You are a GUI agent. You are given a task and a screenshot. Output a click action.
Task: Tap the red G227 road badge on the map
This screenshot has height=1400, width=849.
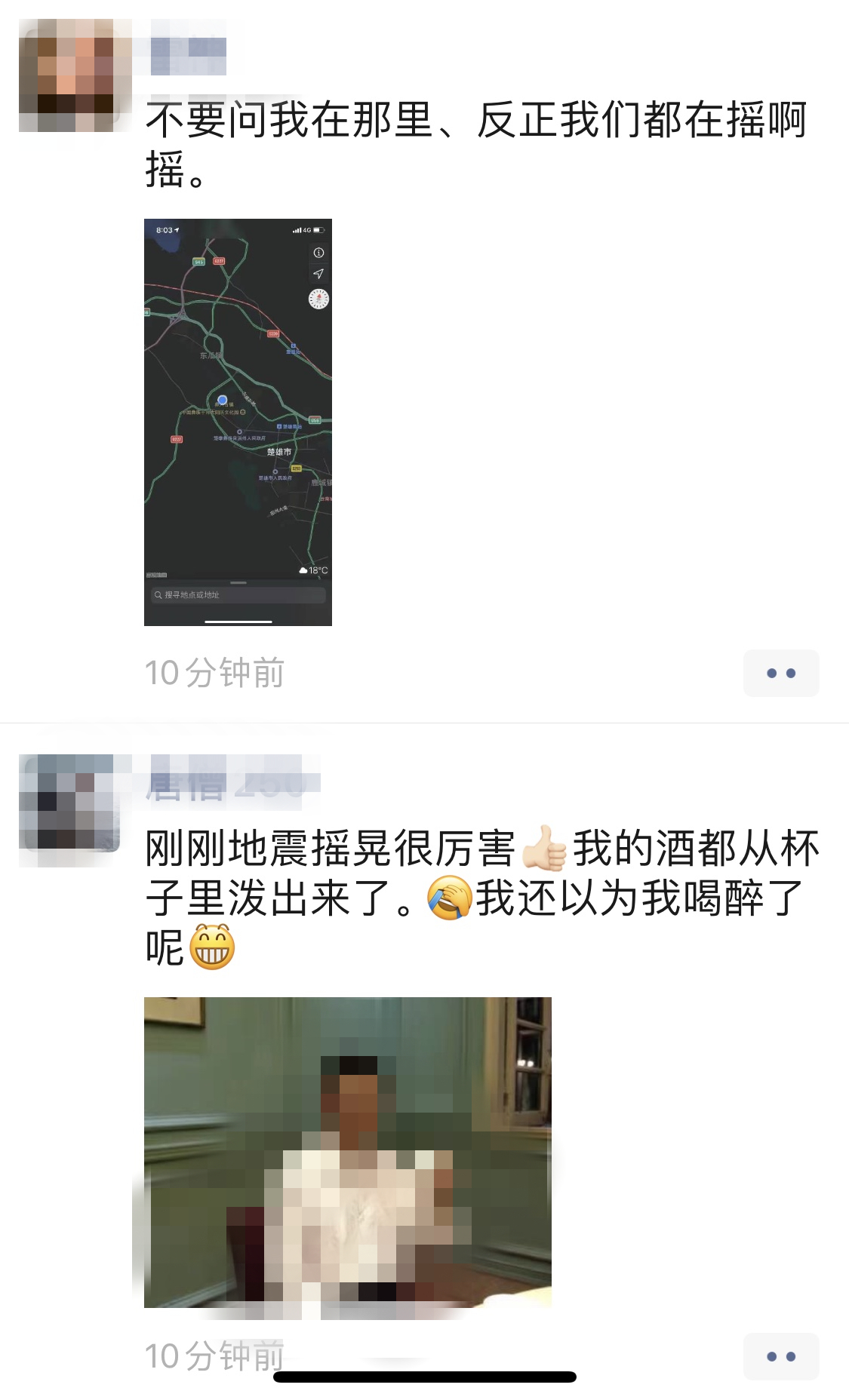pyautogui.click(x=219, y=261)
